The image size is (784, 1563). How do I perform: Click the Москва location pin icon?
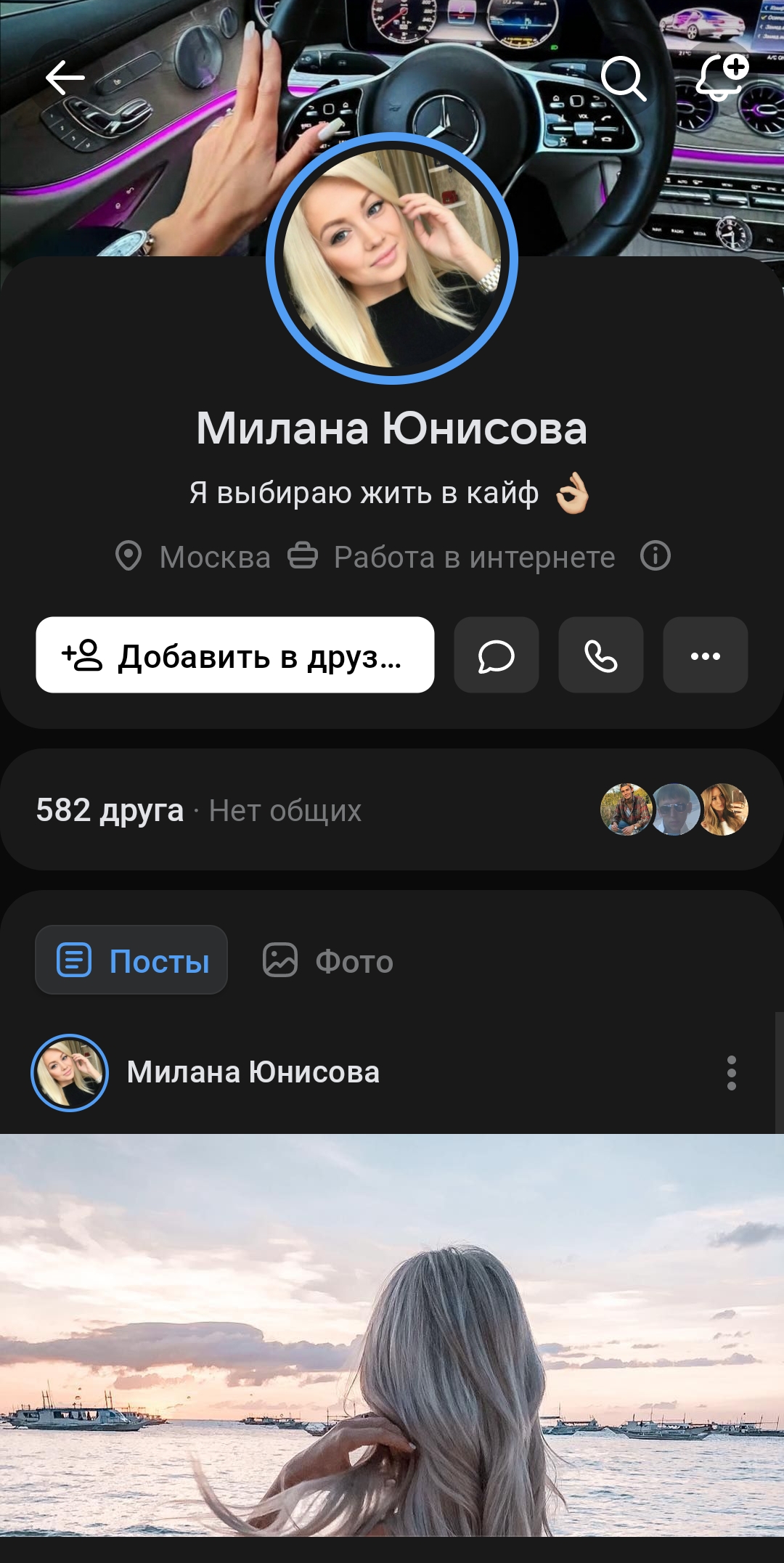click(x=131, y=557)
